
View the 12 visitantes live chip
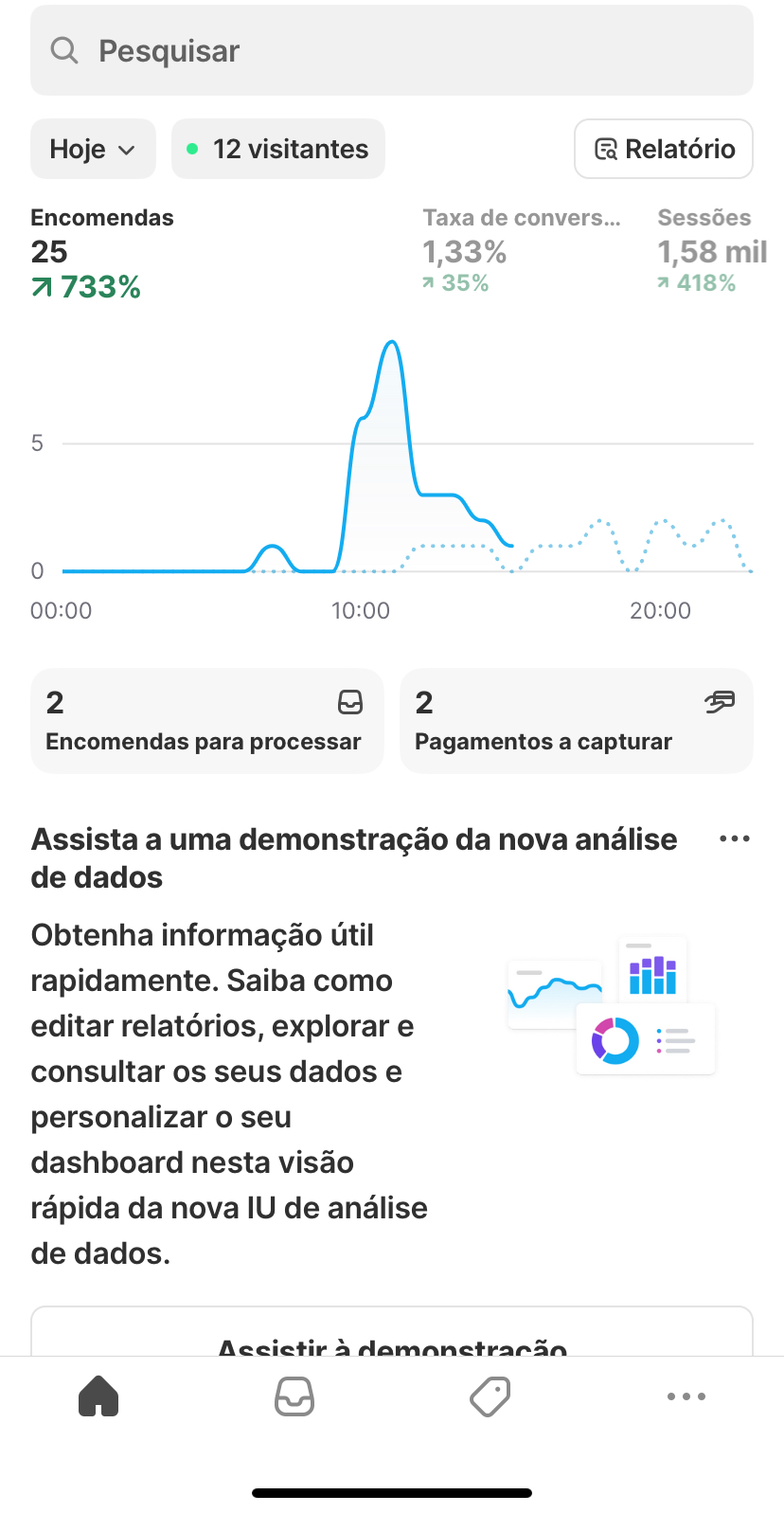click(278, 149)
